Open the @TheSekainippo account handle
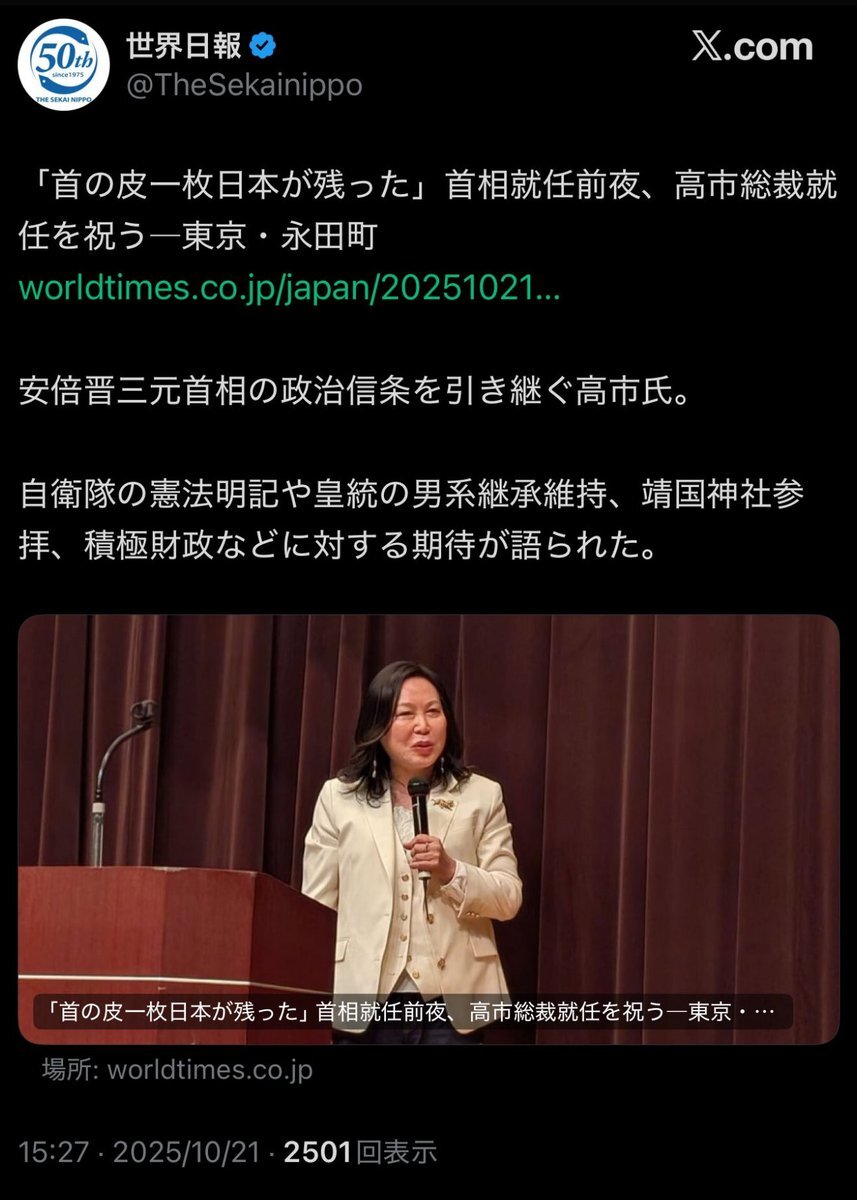857x1200 pixels. click(x=244, y=86)
